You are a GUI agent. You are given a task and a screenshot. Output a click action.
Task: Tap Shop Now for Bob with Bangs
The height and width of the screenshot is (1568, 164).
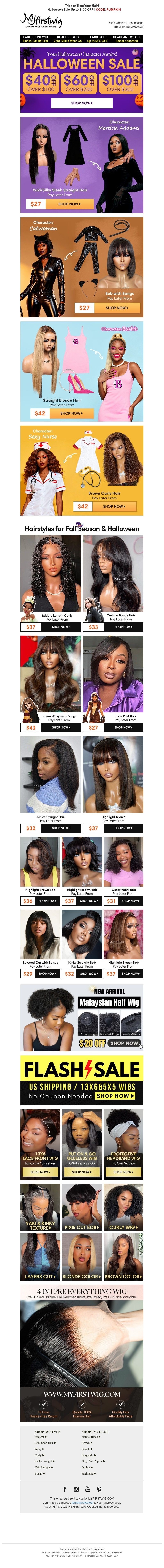[x=116, y=308]
